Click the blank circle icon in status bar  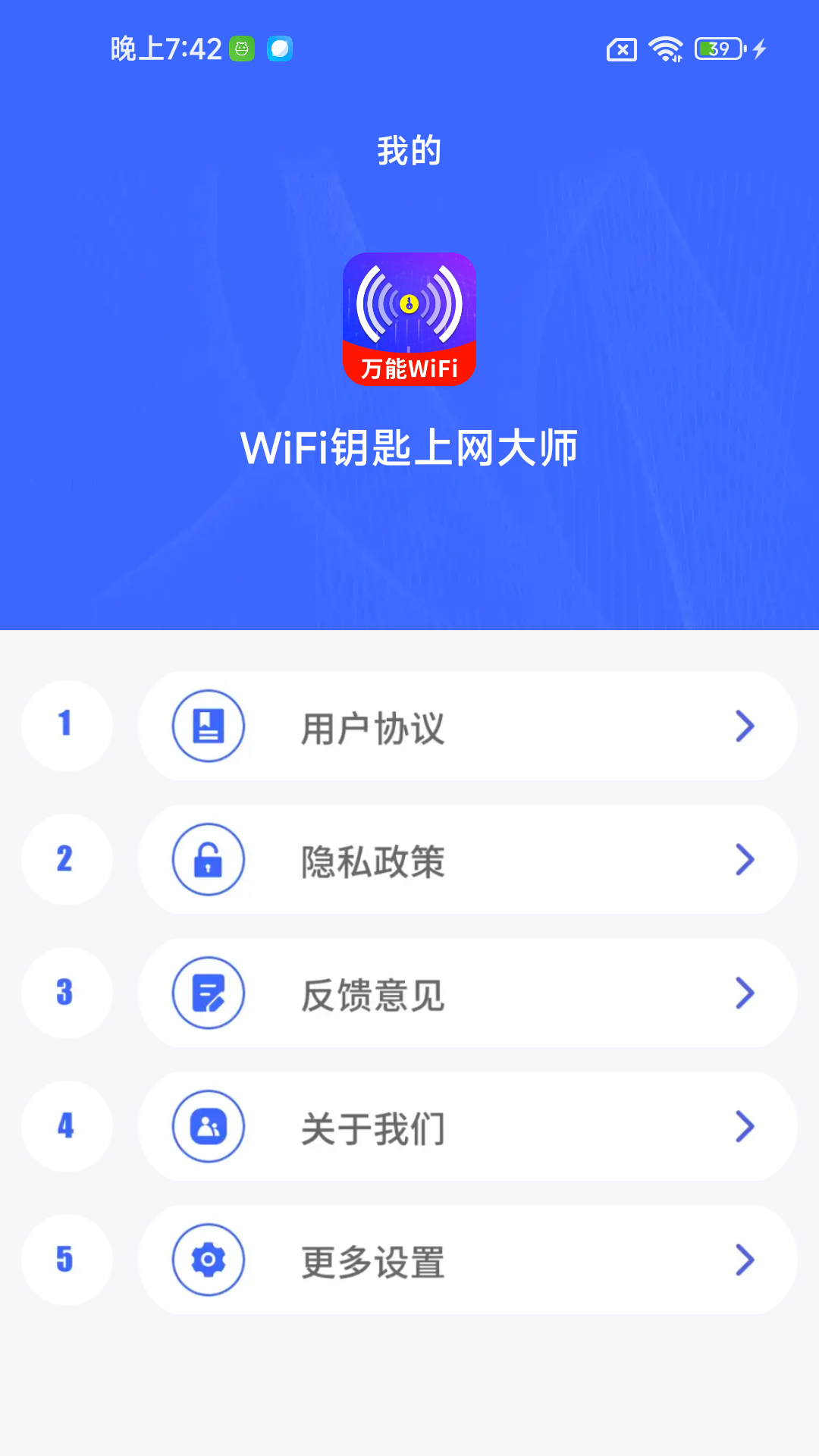279,49
